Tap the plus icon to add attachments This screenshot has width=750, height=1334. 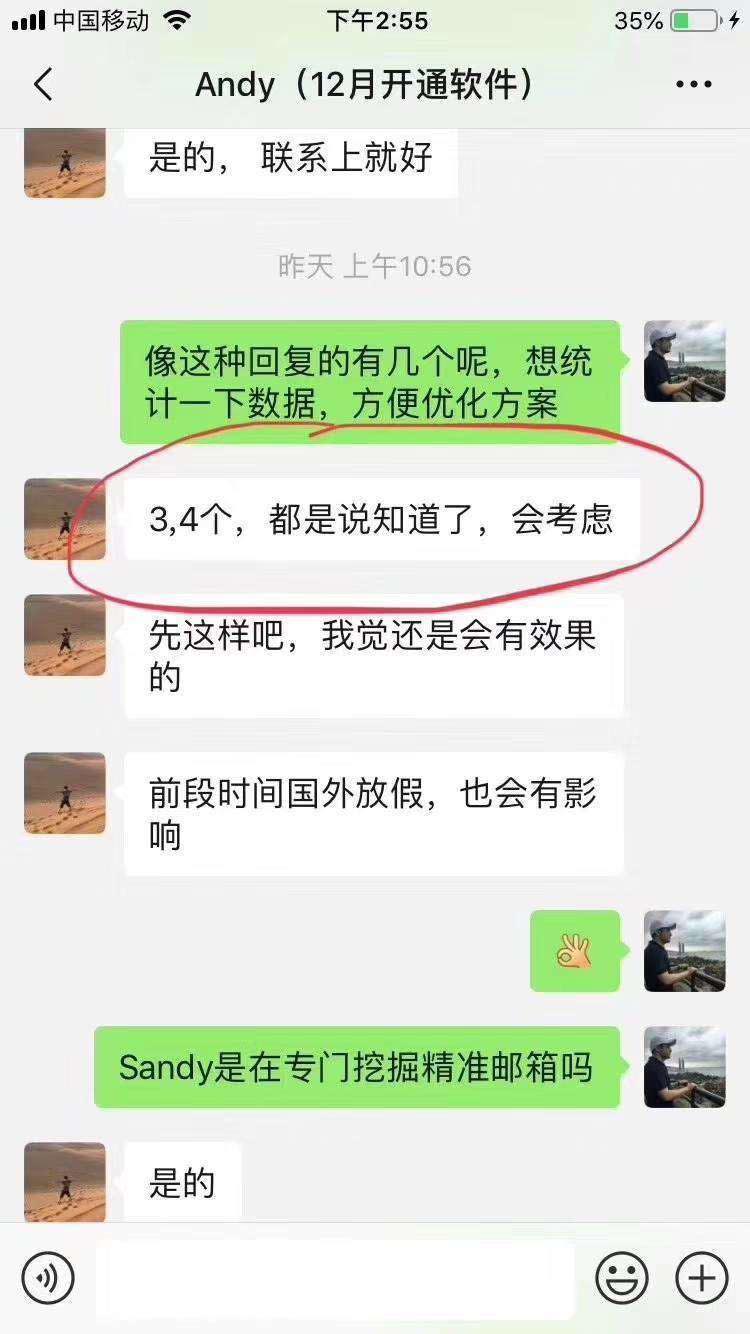[x=700, y=1278]
